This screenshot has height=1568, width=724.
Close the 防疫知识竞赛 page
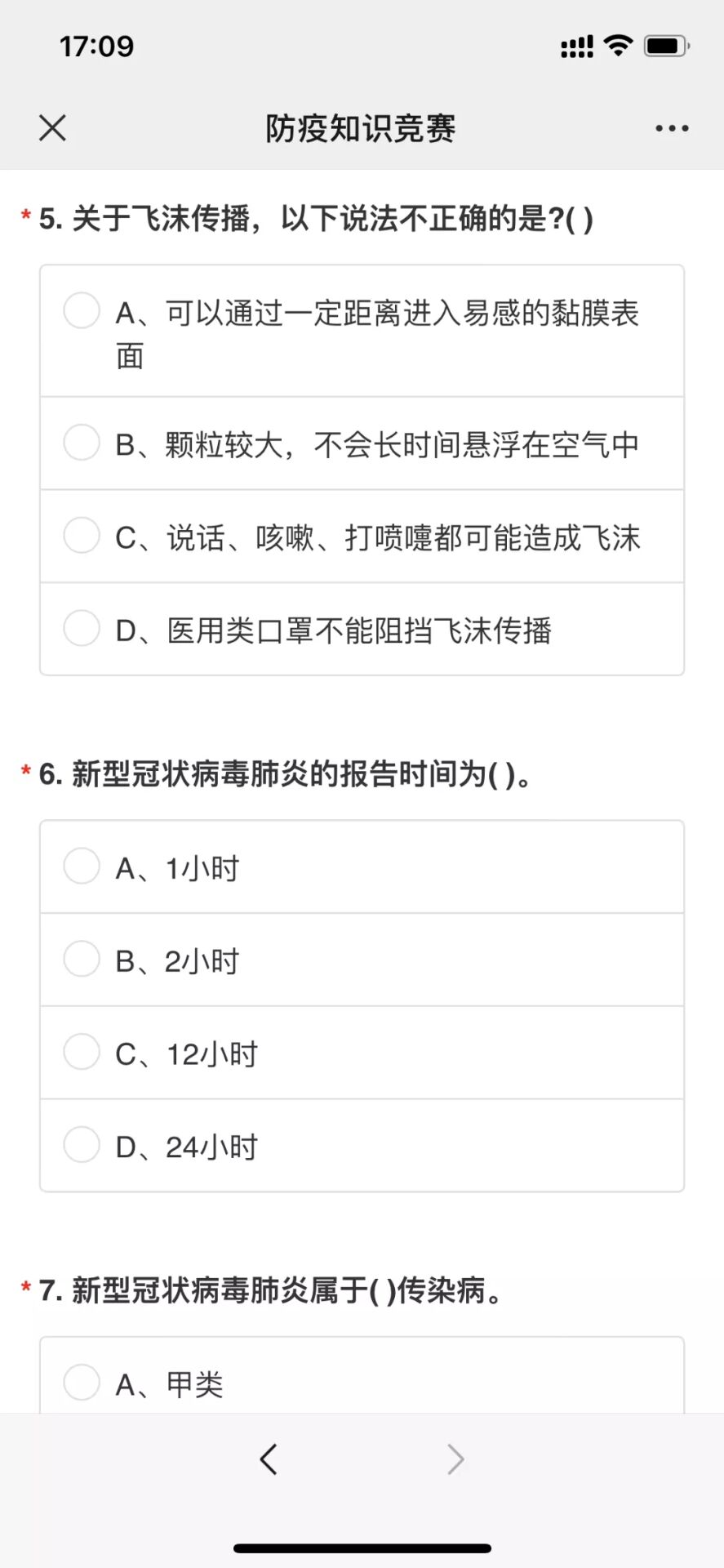tap(53, 128)
